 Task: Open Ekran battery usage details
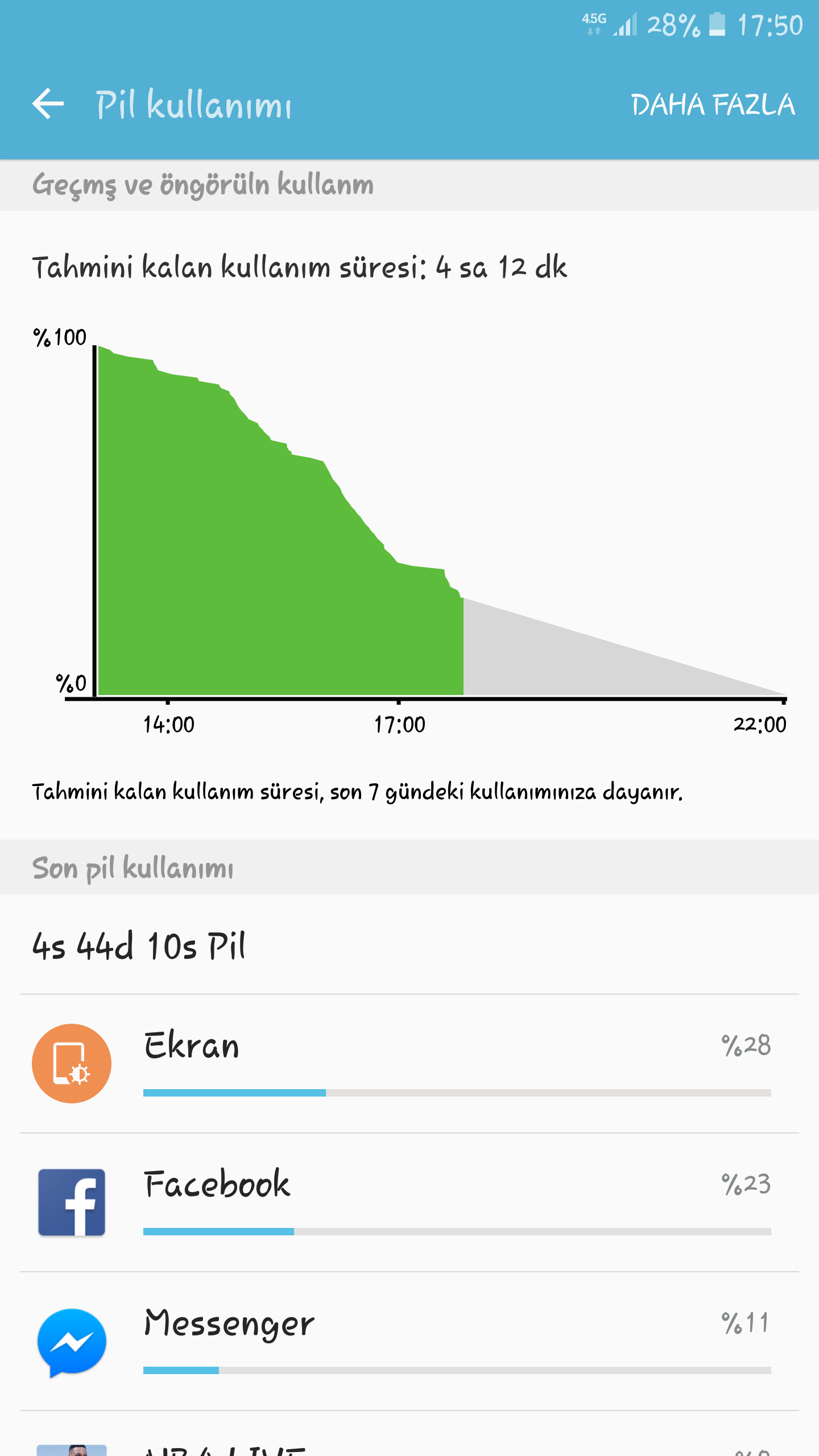(409, 1064)
